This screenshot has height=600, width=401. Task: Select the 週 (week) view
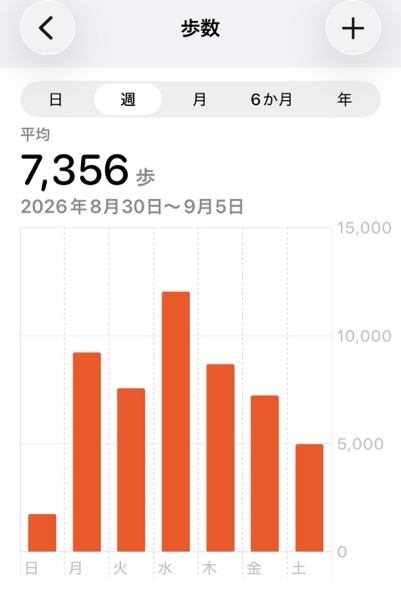pyautogui.click(x=128, y=99)
